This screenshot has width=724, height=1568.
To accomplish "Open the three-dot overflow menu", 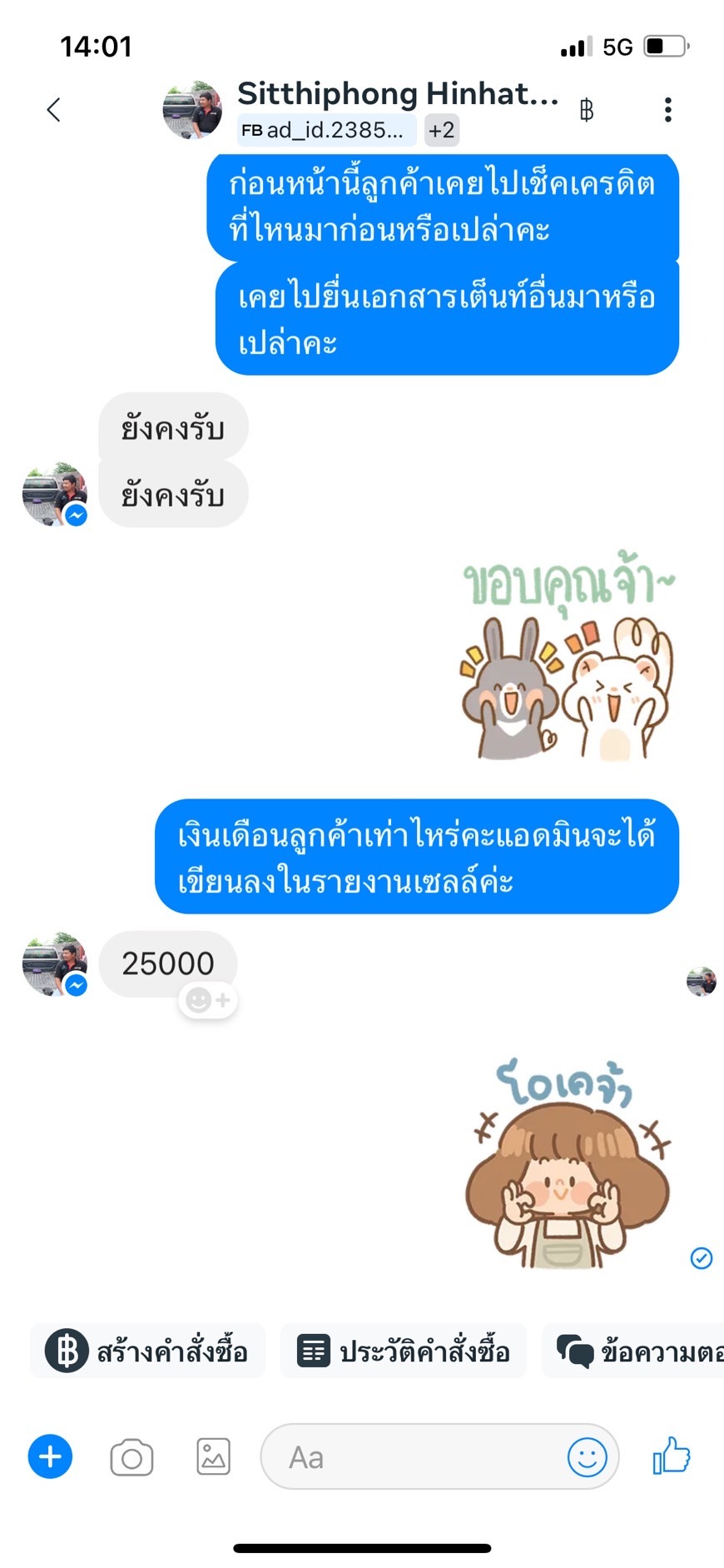I will 667,110.
